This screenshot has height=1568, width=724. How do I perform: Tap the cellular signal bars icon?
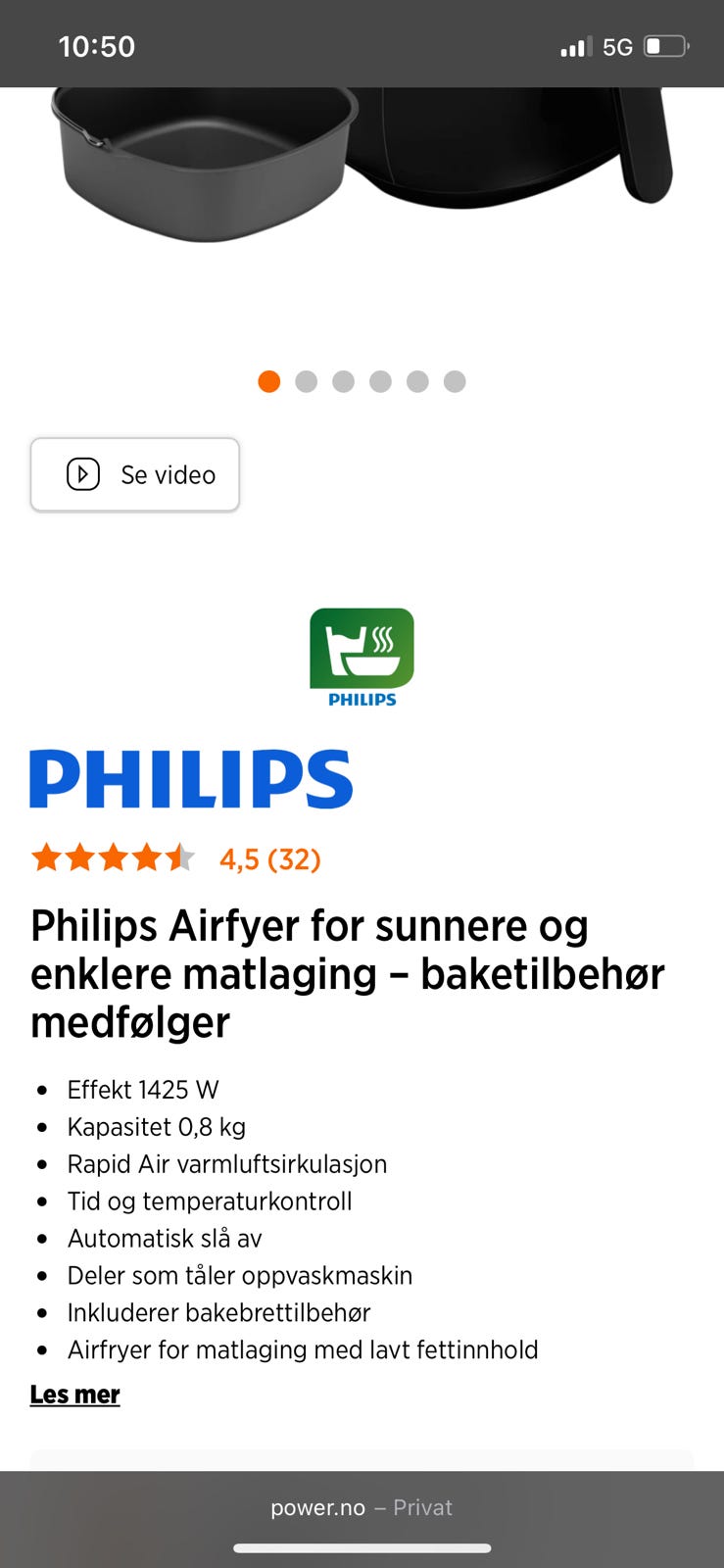(572, 45)
